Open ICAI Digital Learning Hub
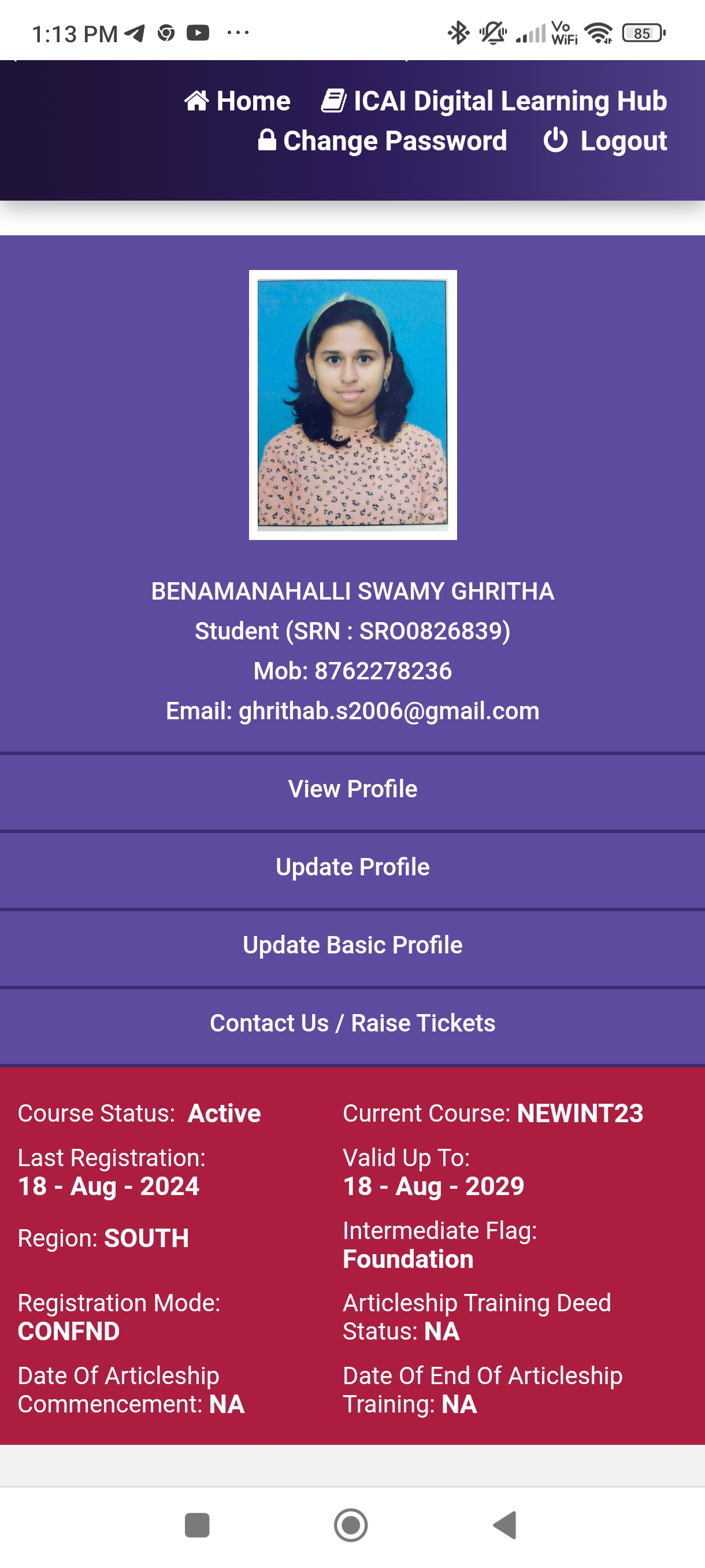 [x=494, y=101]
